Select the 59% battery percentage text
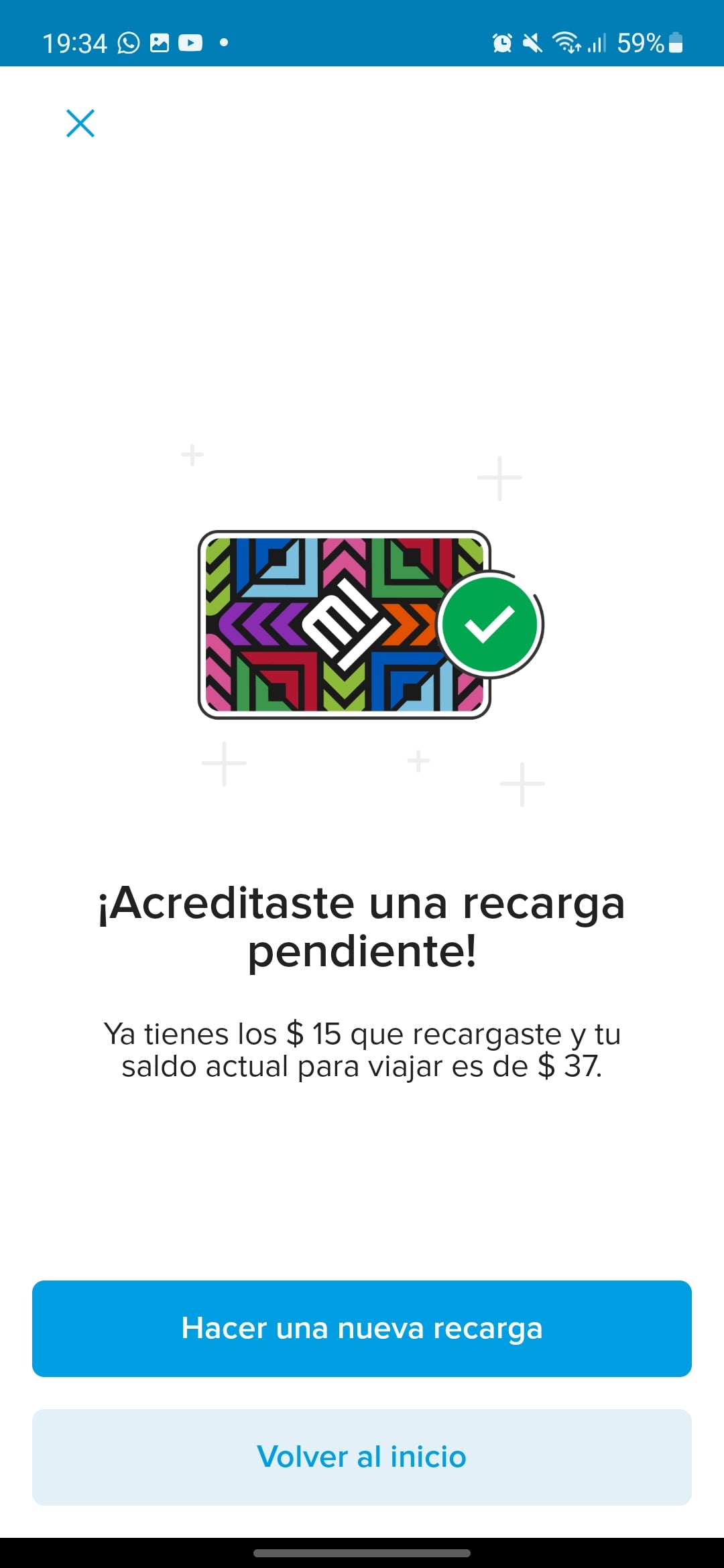 point(642,42)
